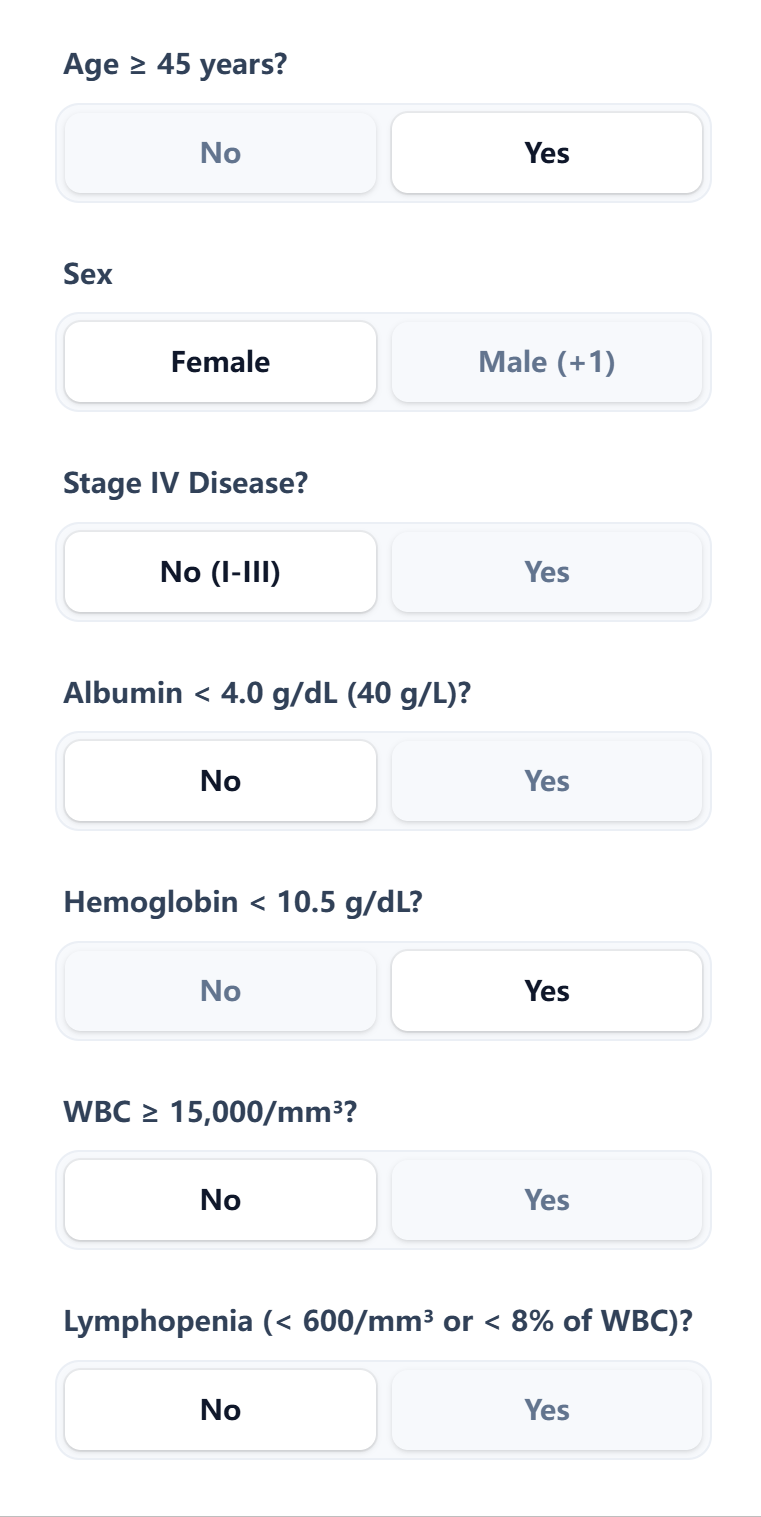Screen dimensions: 761x1517
Task: Answer "Yes" to WBC ≥ 15,000/mm³
Action: (547, 1200)
